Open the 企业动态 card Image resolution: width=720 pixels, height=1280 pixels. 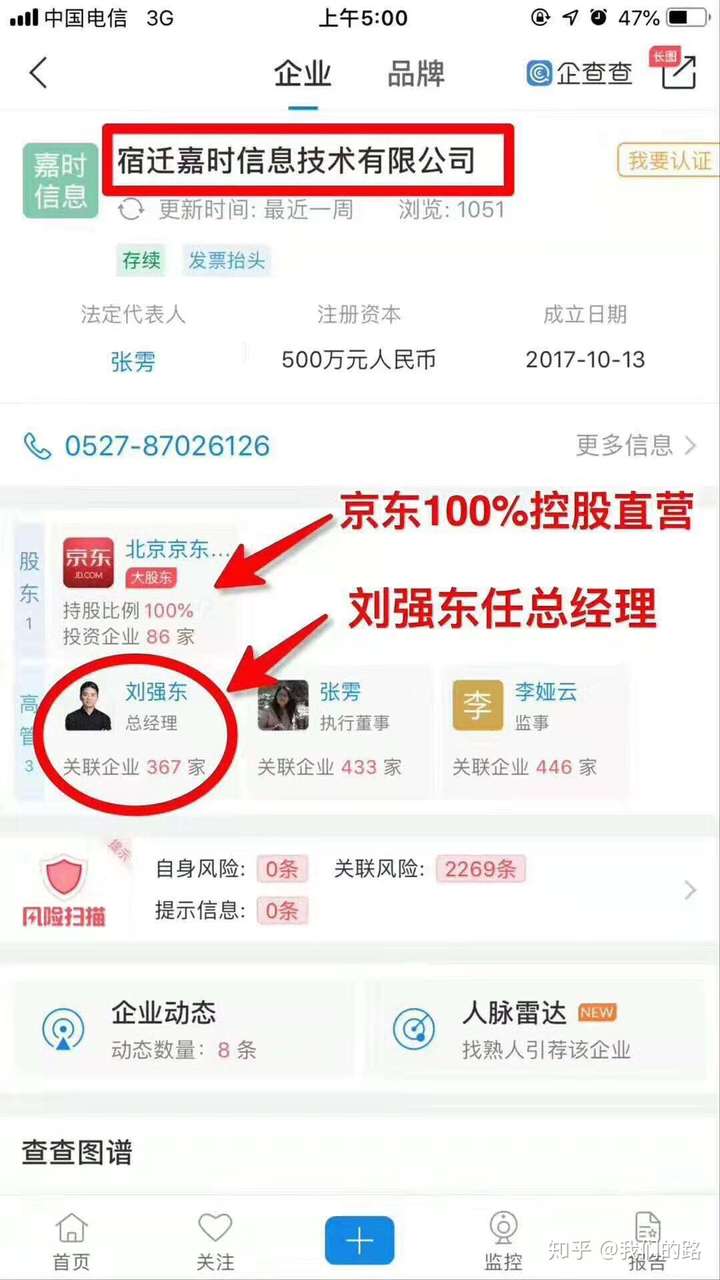coord(185,1028)
